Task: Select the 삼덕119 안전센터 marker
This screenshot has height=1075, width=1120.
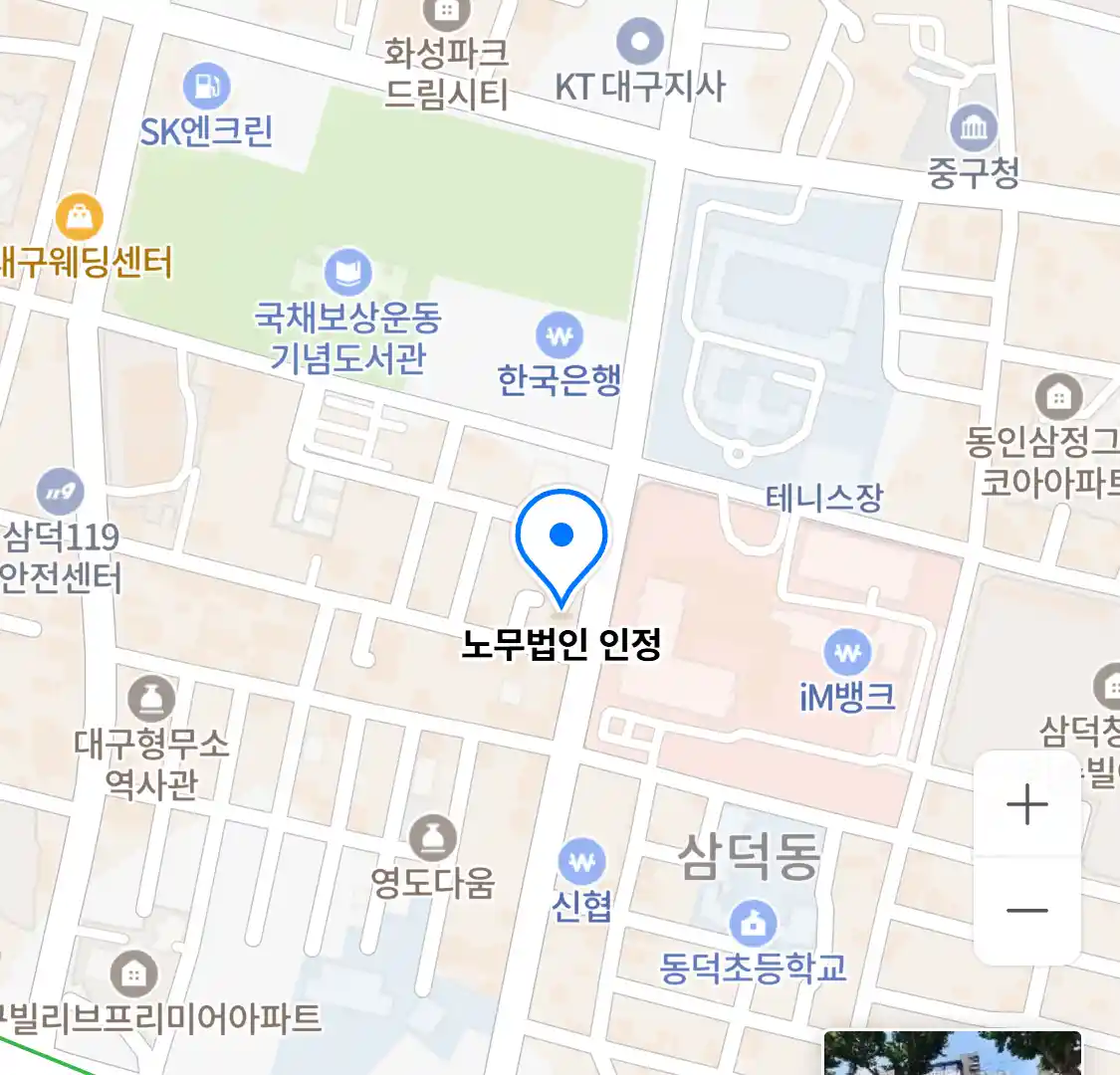Action: [61, 491]
